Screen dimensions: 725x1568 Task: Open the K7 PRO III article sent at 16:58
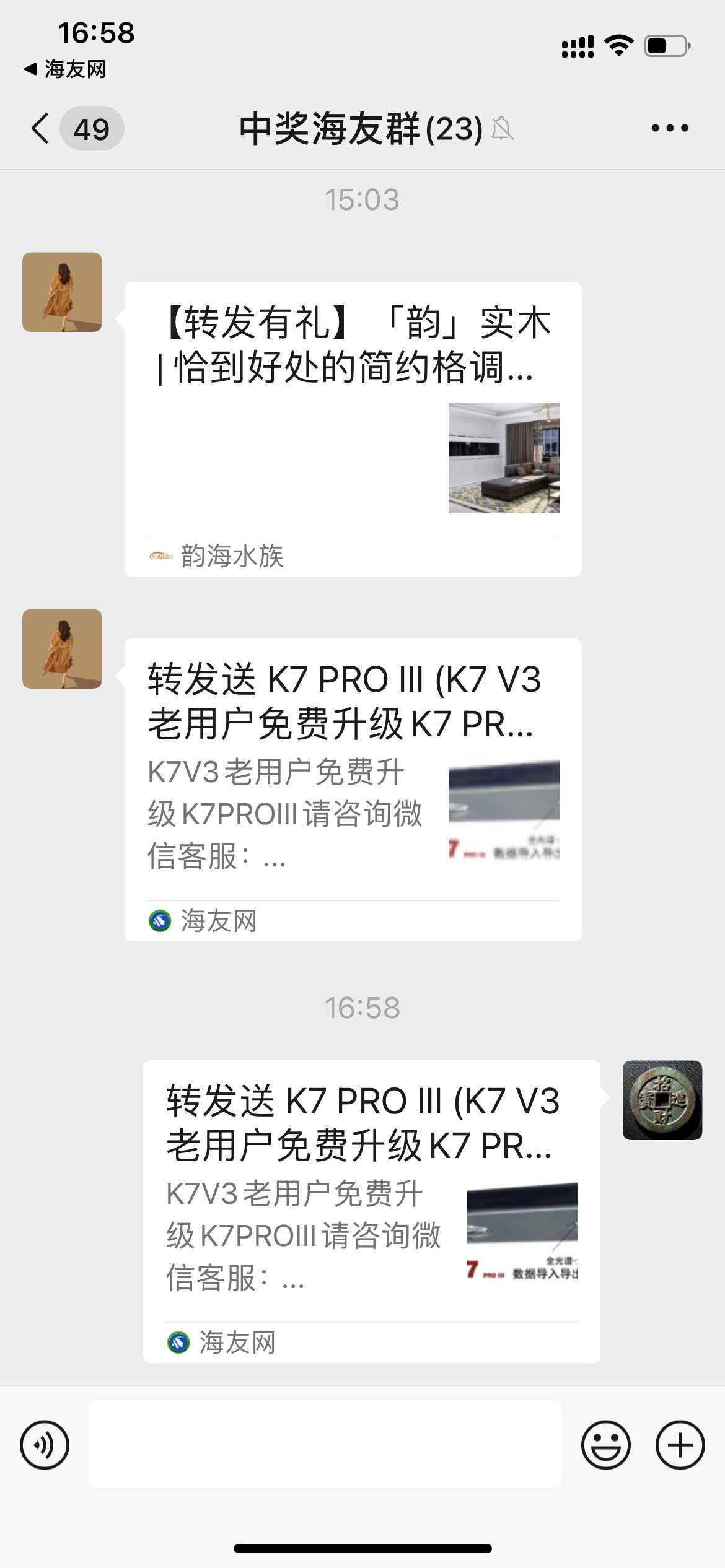(x=371, y=1211)
